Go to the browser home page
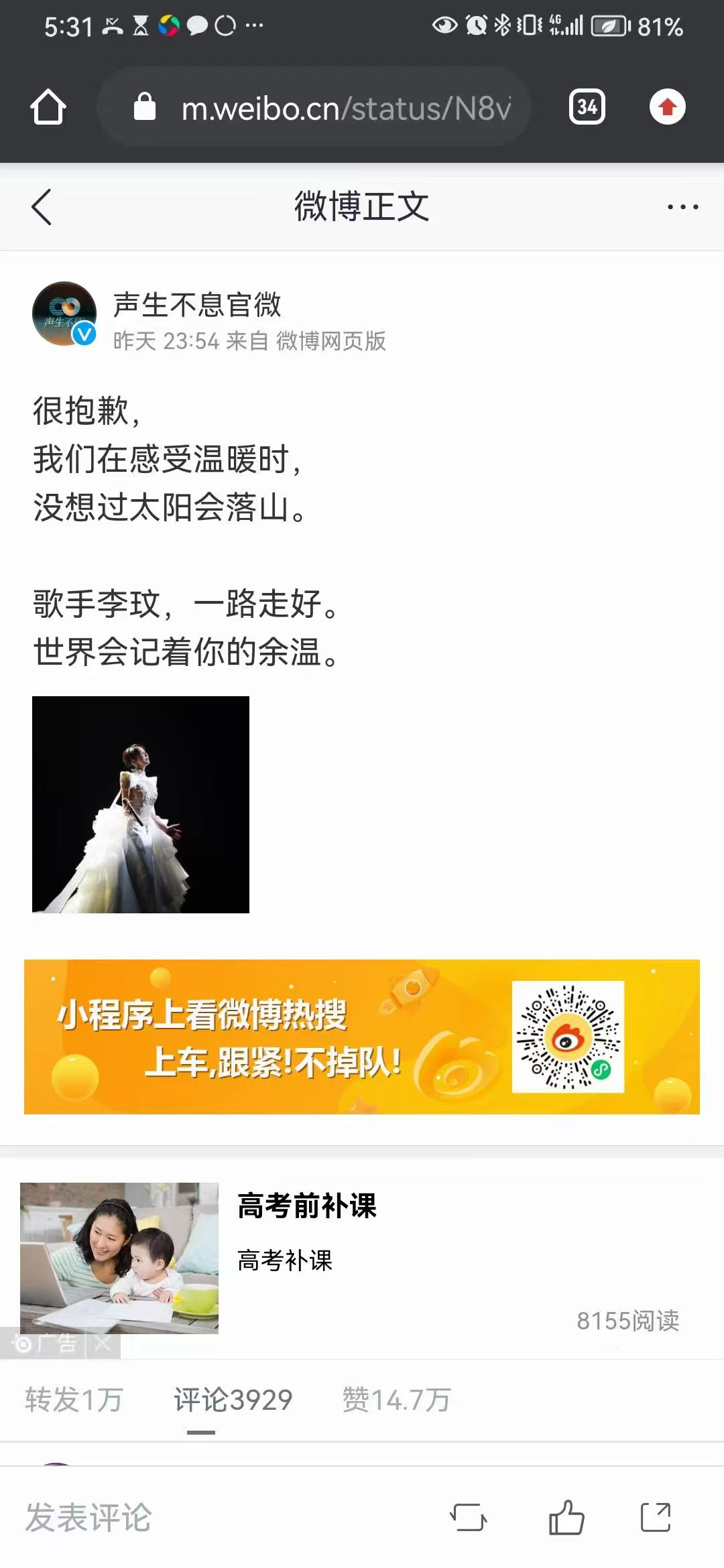 point(48,107)
